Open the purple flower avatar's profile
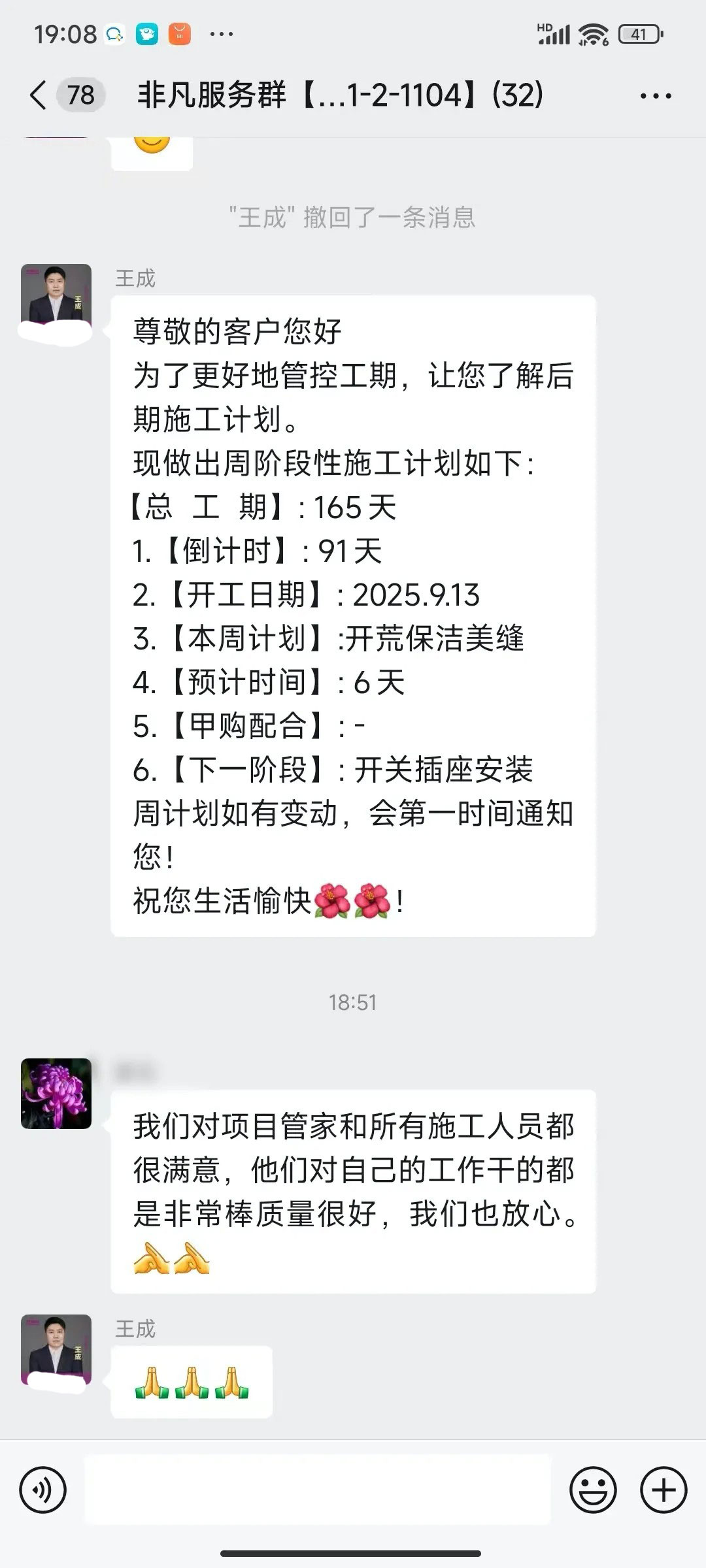The width and height of the screenshot is (706, 1568). pyautogui.click(x=56, y=1094)
